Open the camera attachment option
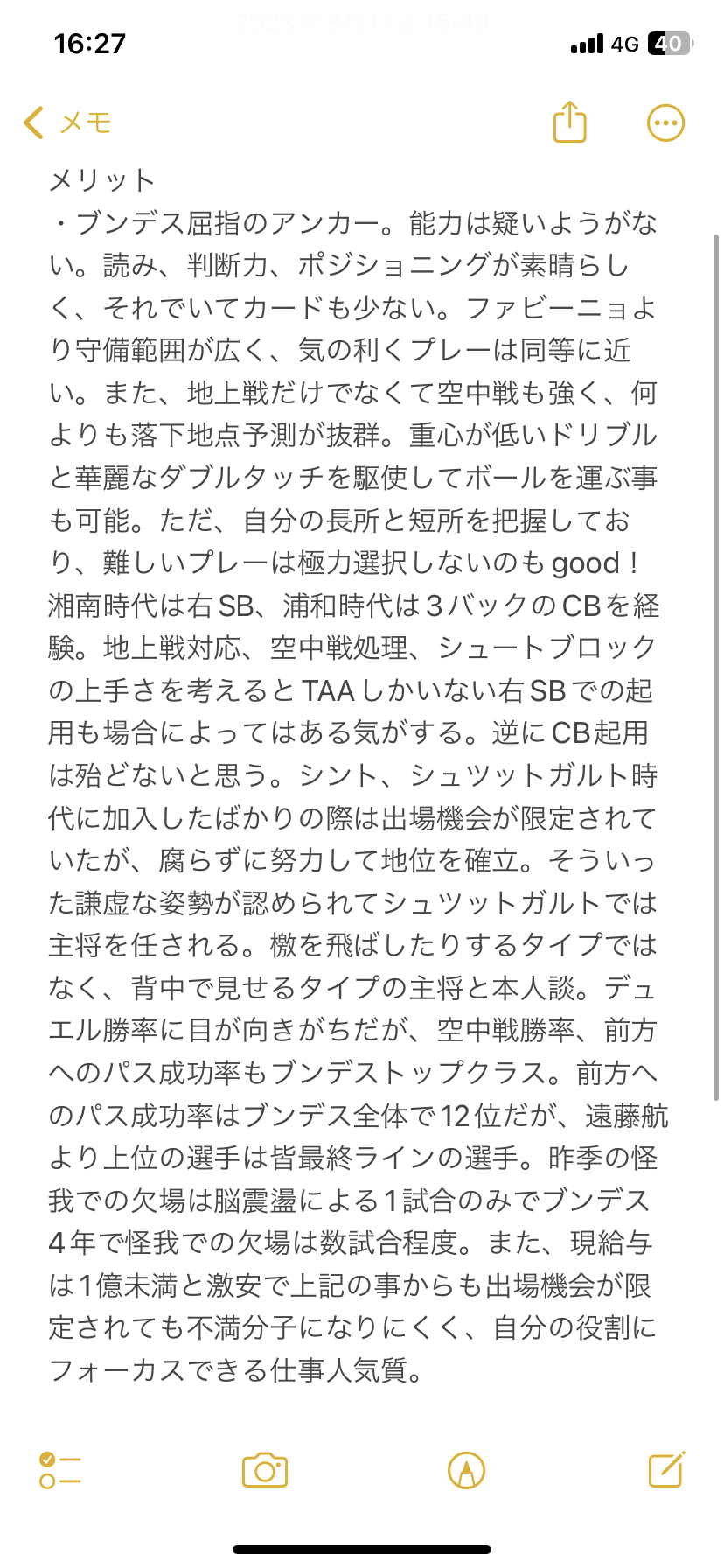 coord(265,1470)
